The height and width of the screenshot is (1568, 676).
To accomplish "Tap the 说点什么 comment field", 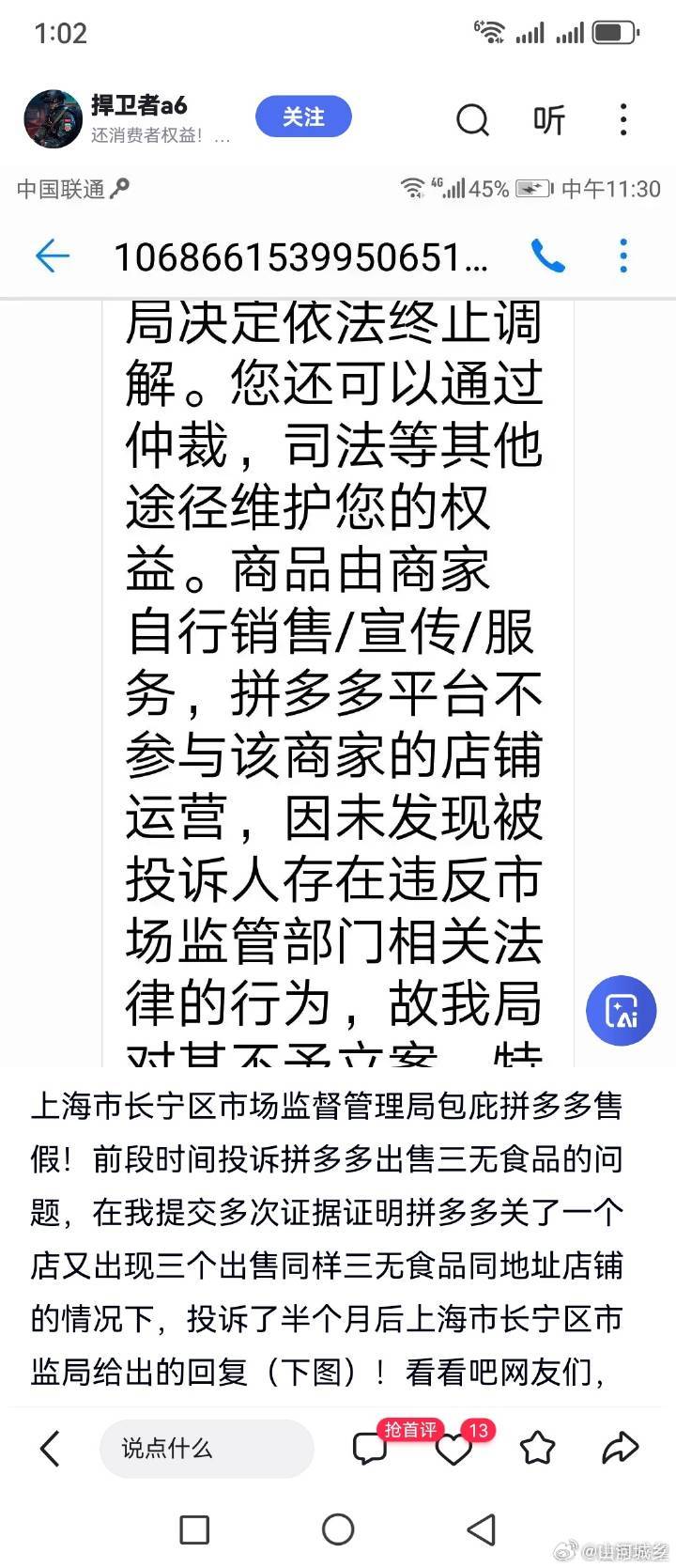I will click(207, 1449).
